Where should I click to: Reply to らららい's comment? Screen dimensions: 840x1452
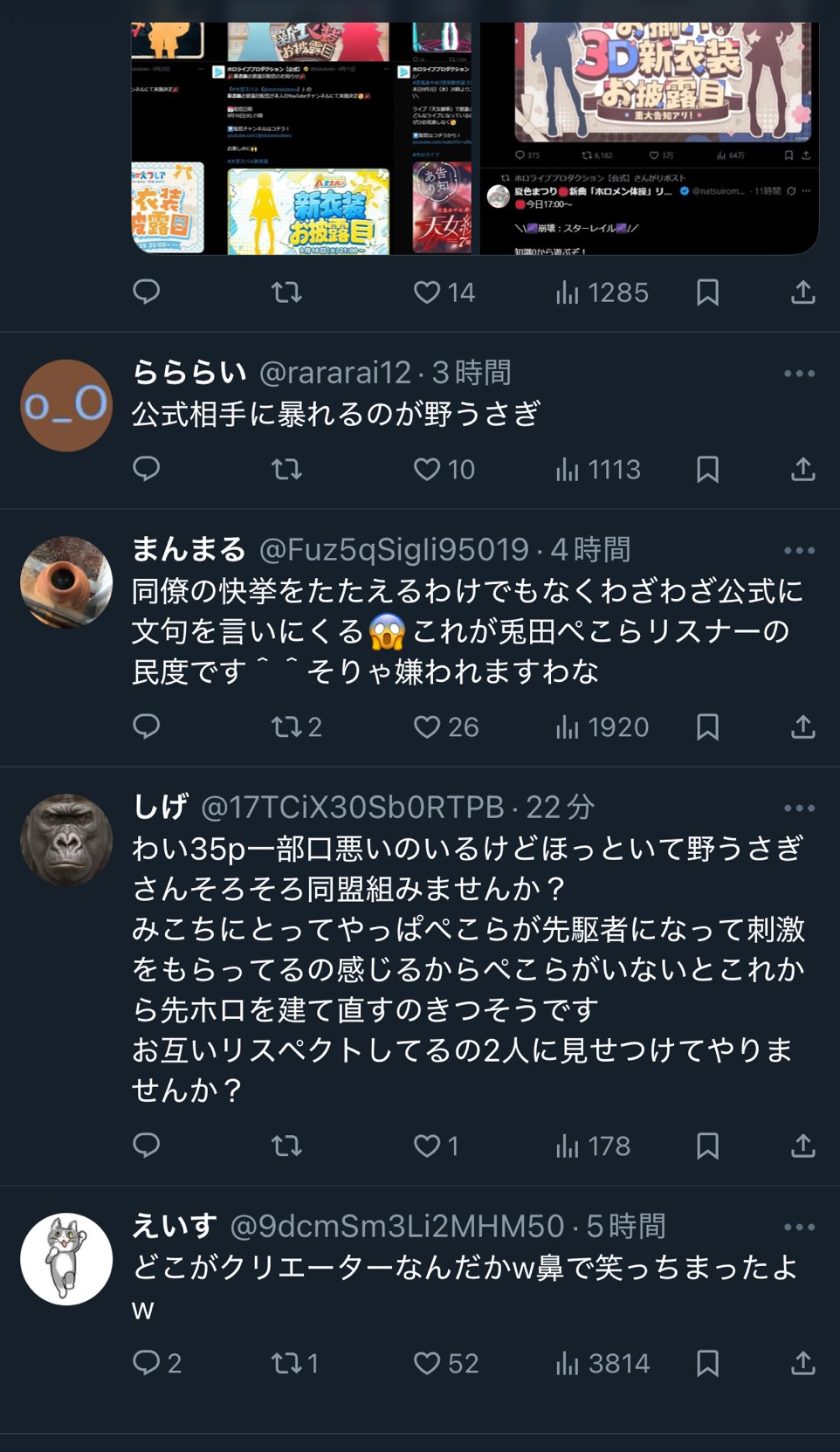pos(146,470)
